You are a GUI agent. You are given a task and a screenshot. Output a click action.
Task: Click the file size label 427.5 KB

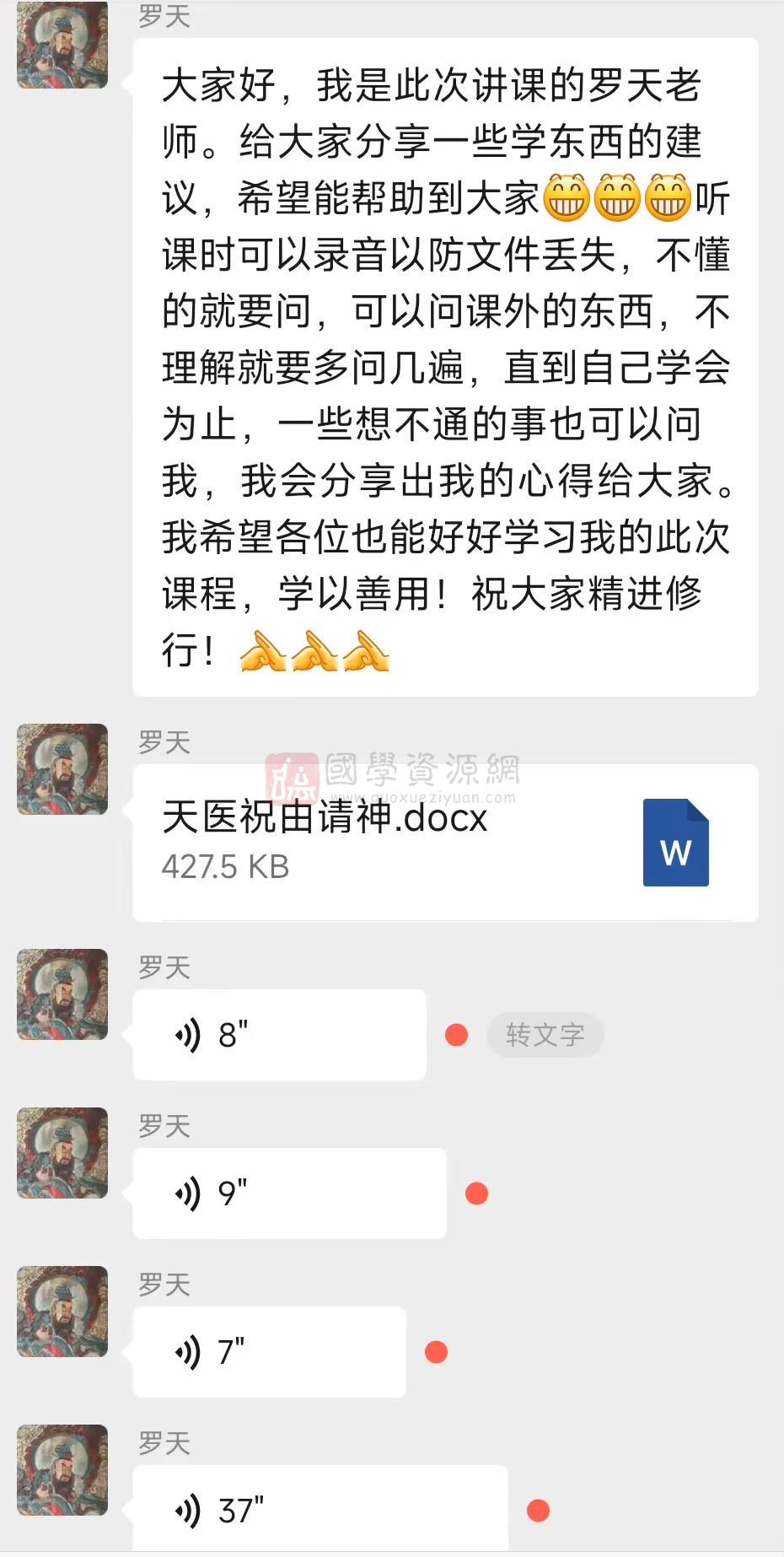[226, 865]
